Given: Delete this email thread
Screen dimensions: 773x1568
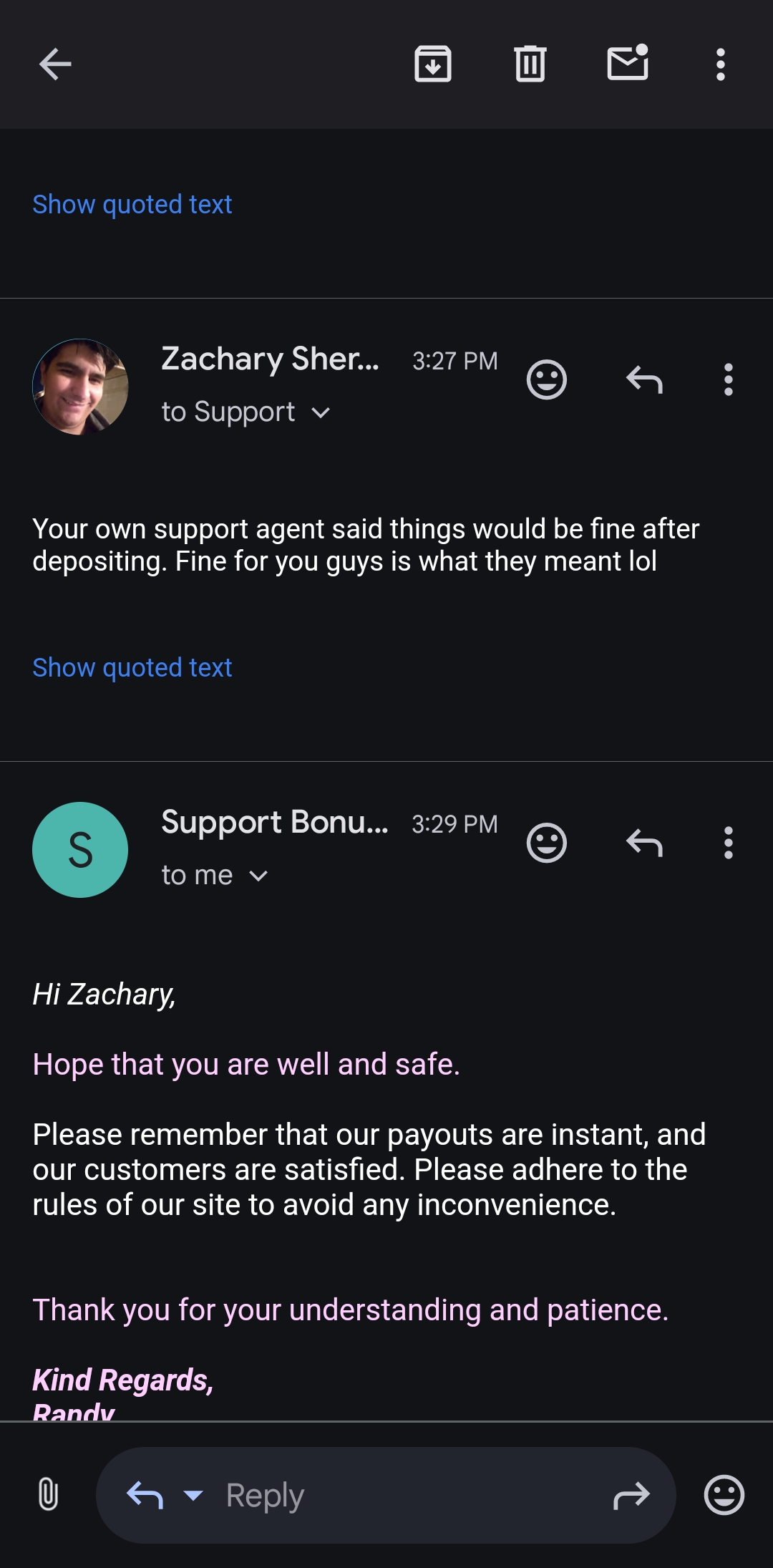Looking at the screenshot, I should pyautogui.click(x=530, y=64).
